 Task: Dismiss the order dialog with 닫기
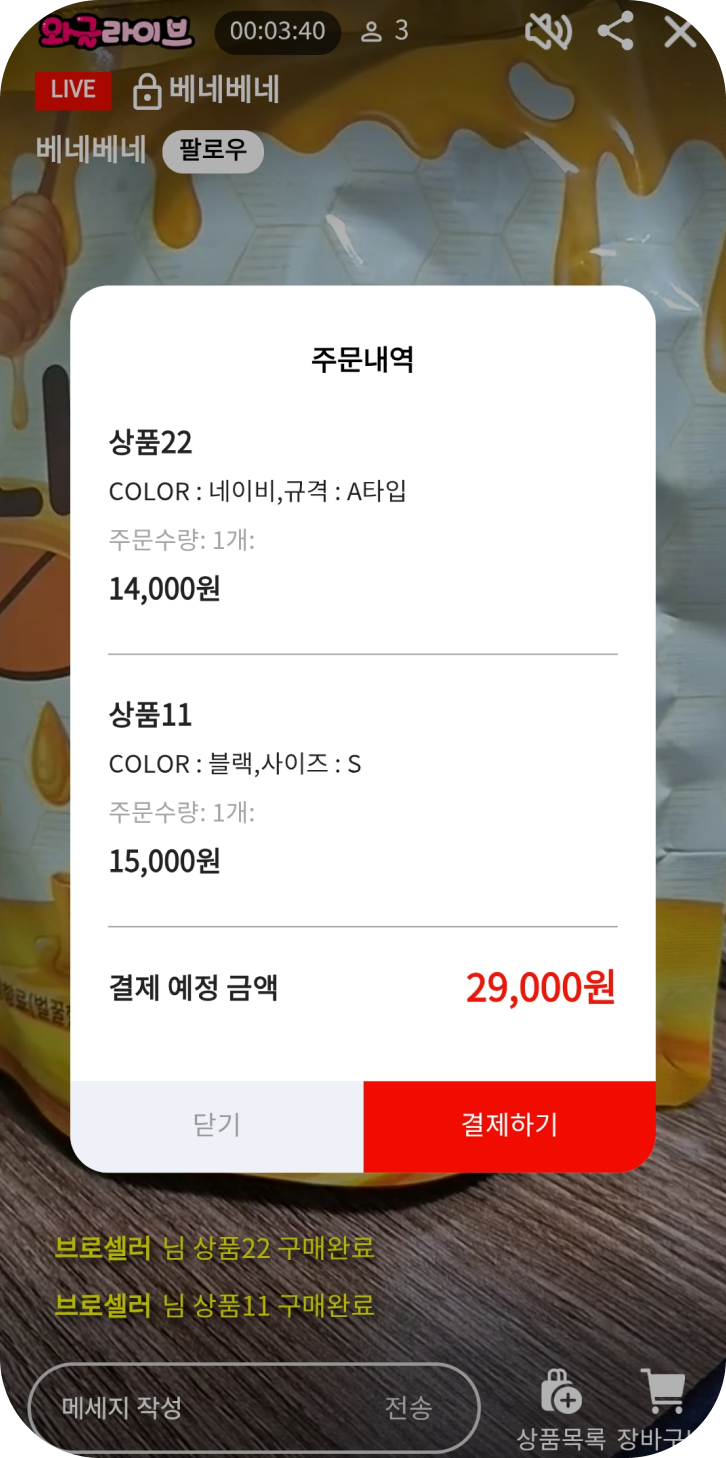[x=217, y=1125]
